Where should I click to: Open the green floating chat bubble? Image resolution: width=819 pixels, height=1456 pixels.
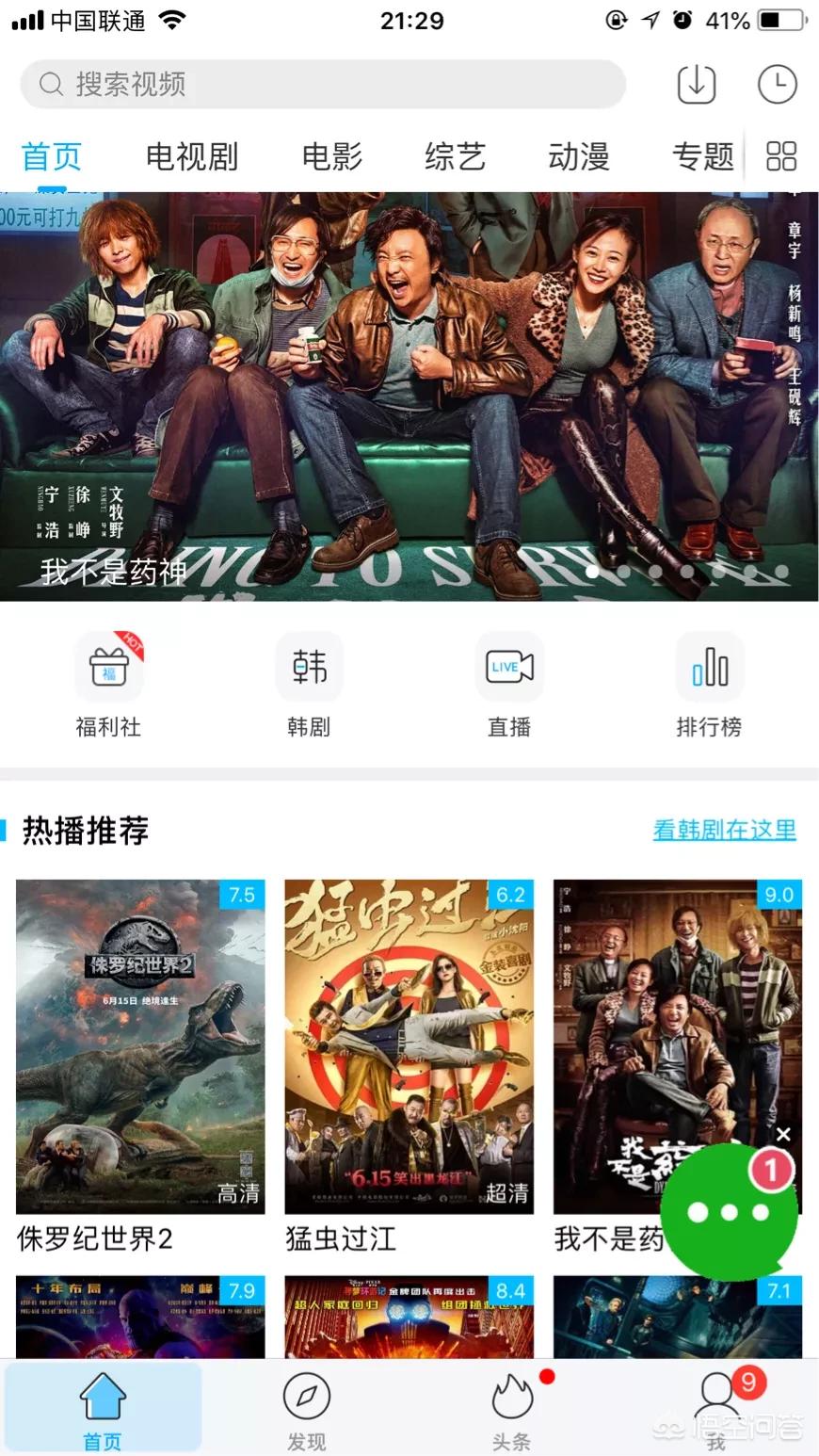(x=730, y=1212)
